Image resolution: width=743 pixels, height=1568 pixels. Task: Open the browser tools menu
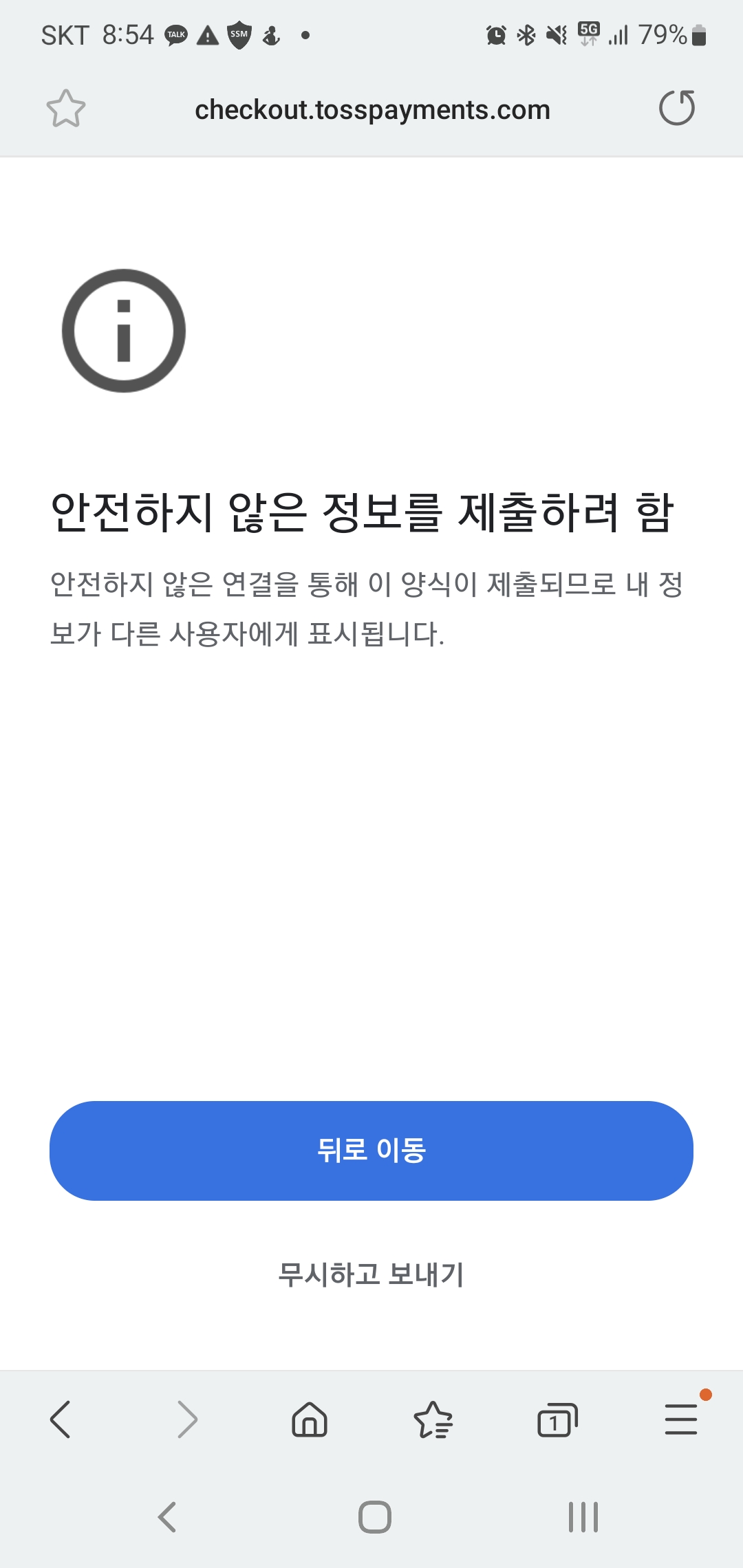681,1419
